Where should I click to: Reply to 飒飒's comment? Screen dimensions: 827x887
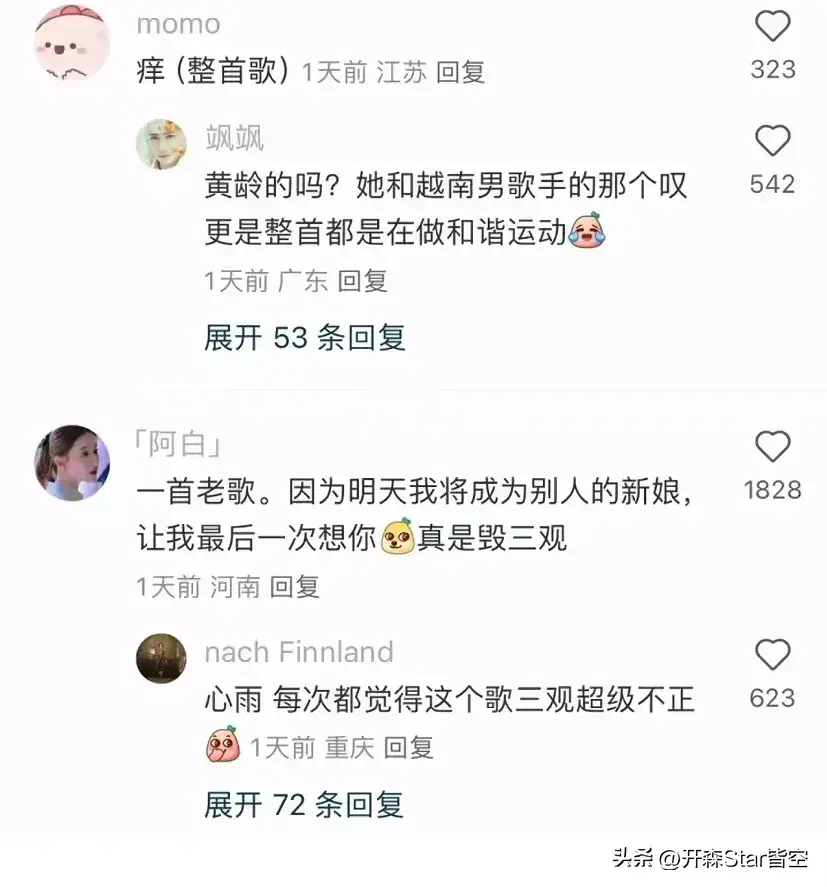click(x=362, y=282)
